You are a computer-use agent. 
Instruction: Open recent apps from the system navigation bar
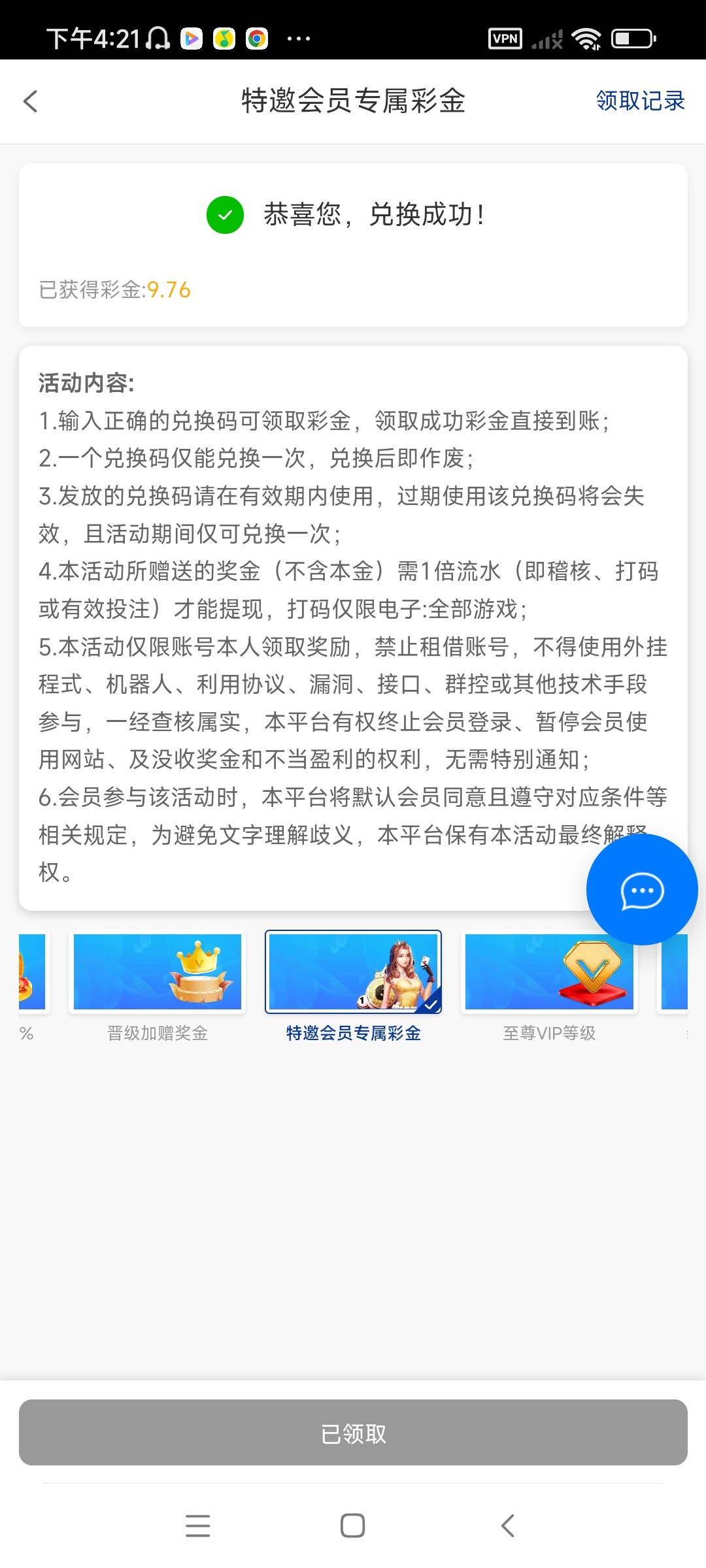pos(197,1526)
